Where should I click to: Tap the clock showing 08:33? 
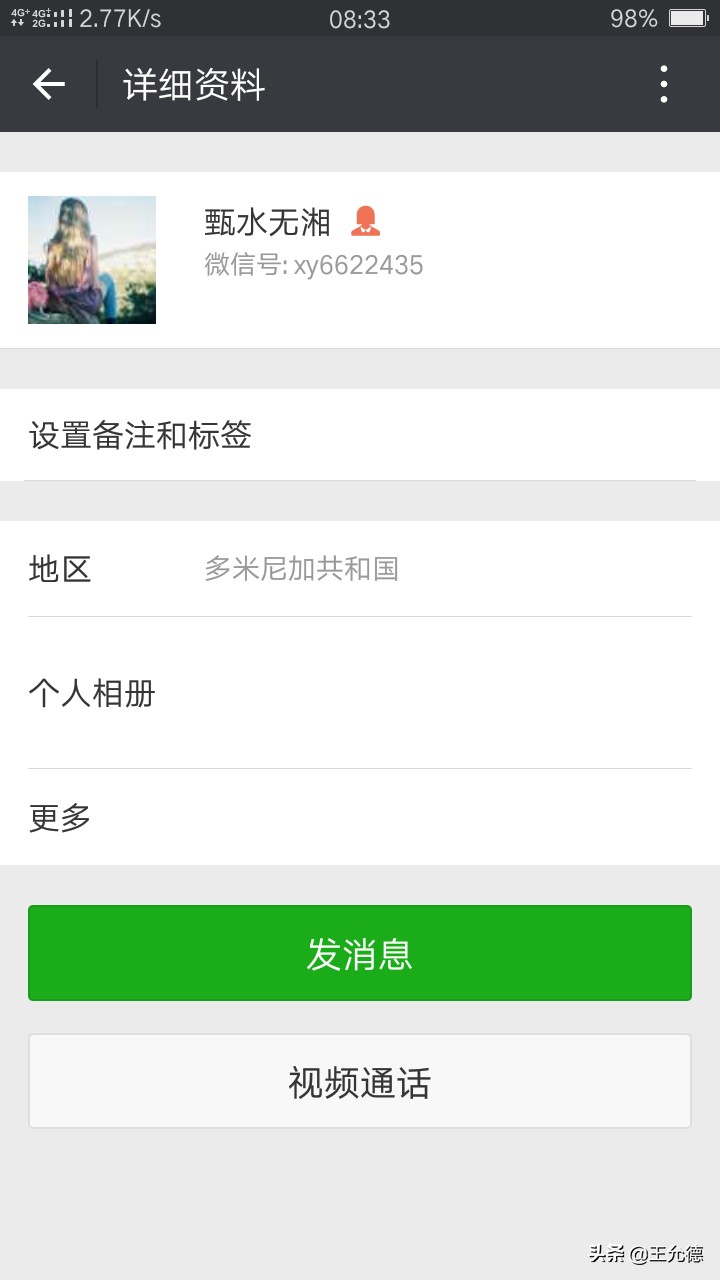tap(360, 19)
